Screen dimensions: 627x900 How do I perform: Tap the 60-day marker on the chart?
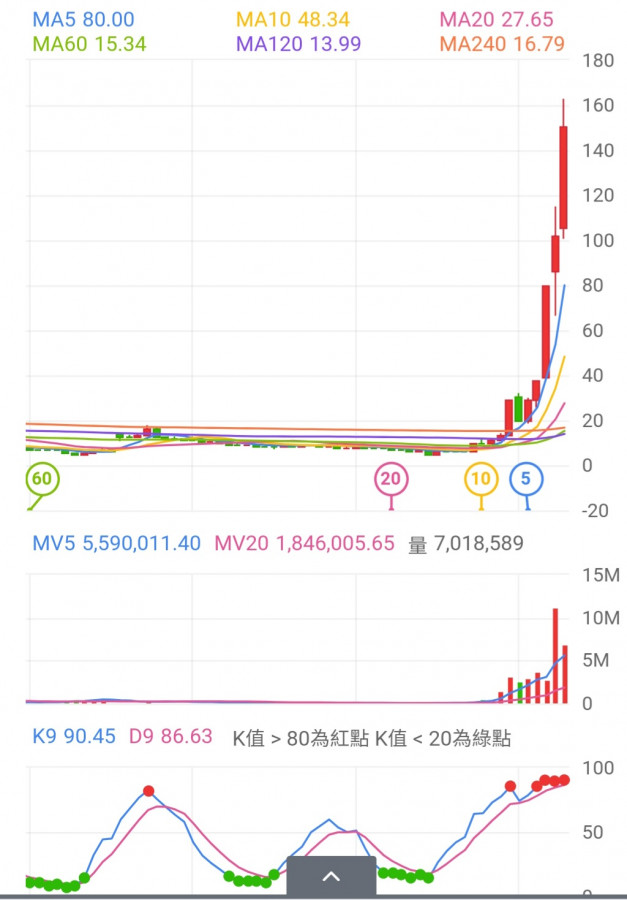(x=42, y=479)
